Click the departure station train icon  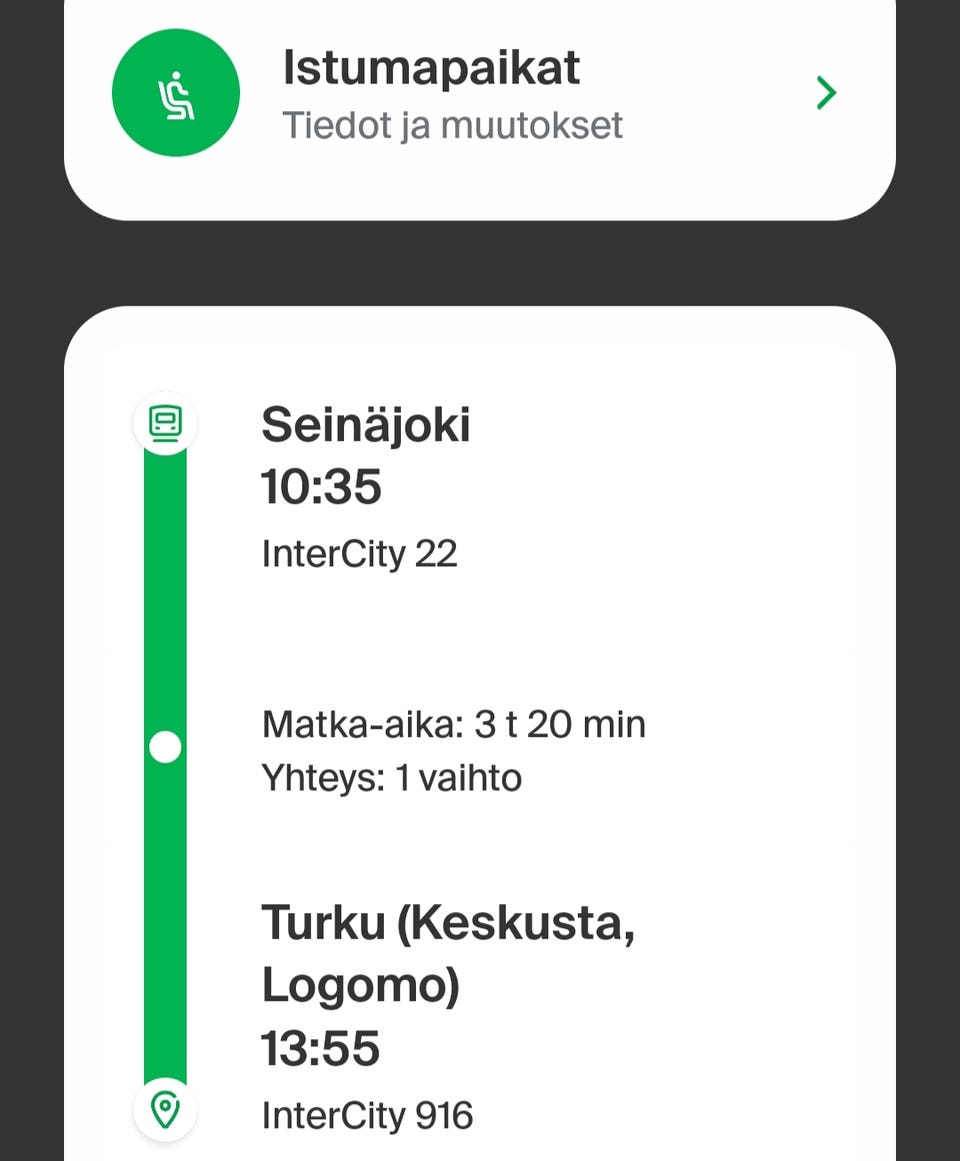166,423
